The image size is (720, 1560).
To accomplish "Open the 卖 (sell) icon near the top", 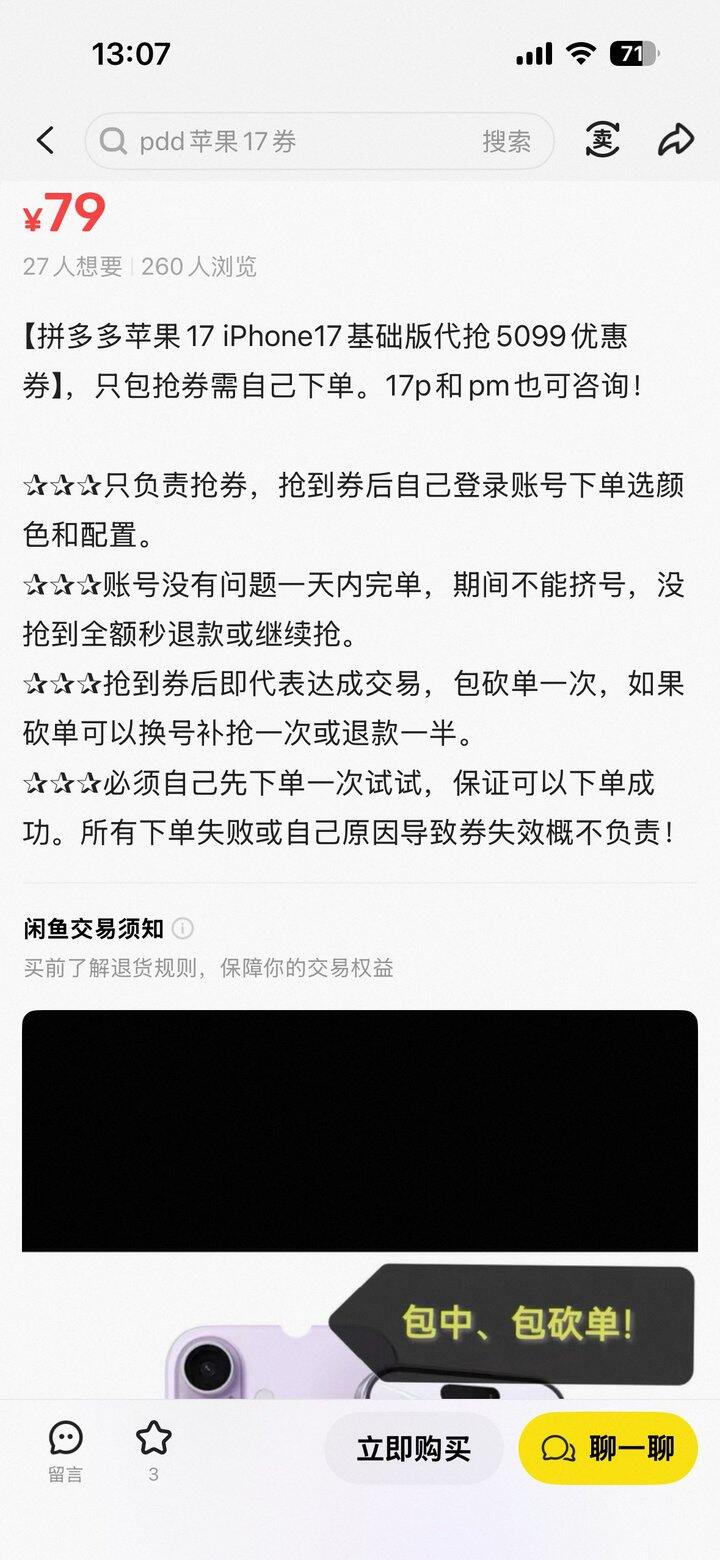I will [602, 141].
